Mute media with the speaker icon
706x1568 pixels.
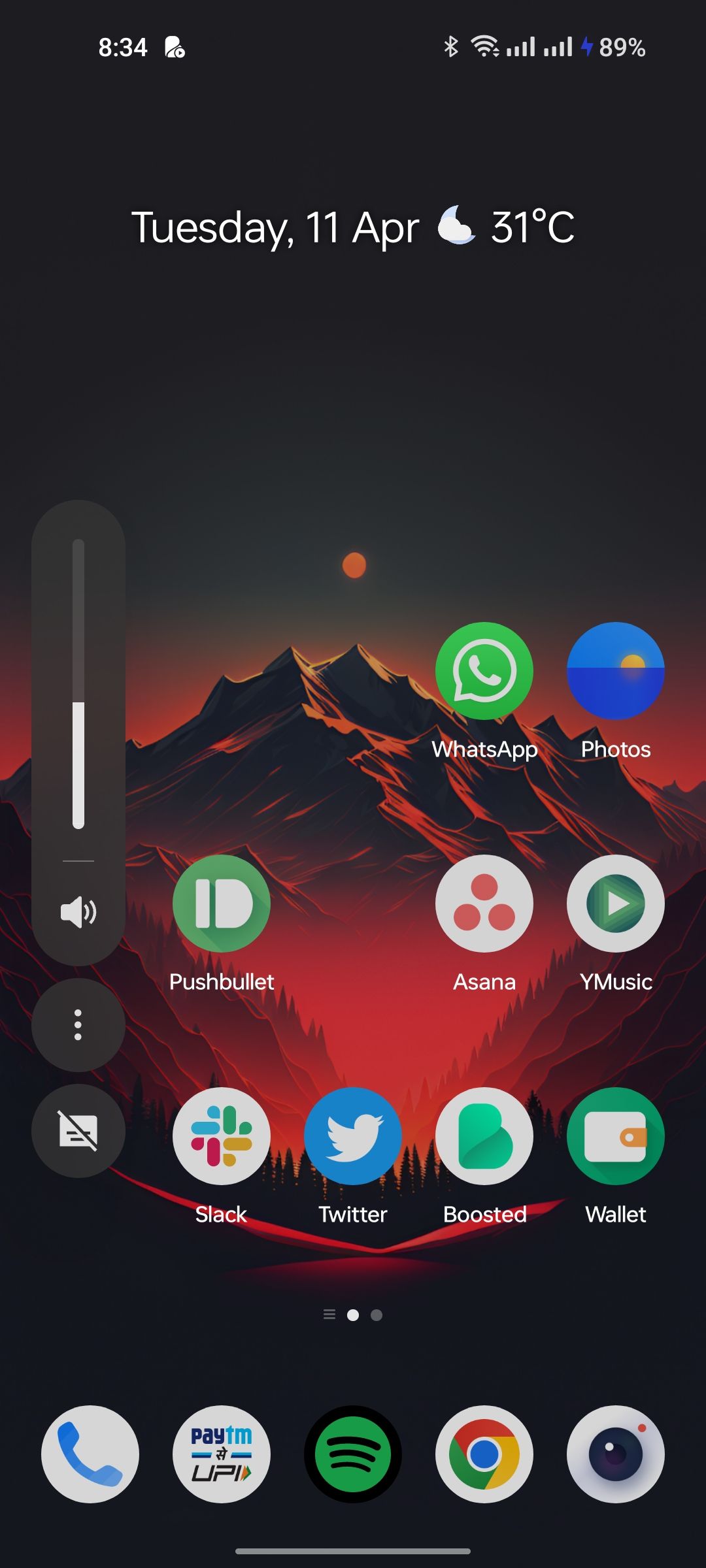click(78, 912)
